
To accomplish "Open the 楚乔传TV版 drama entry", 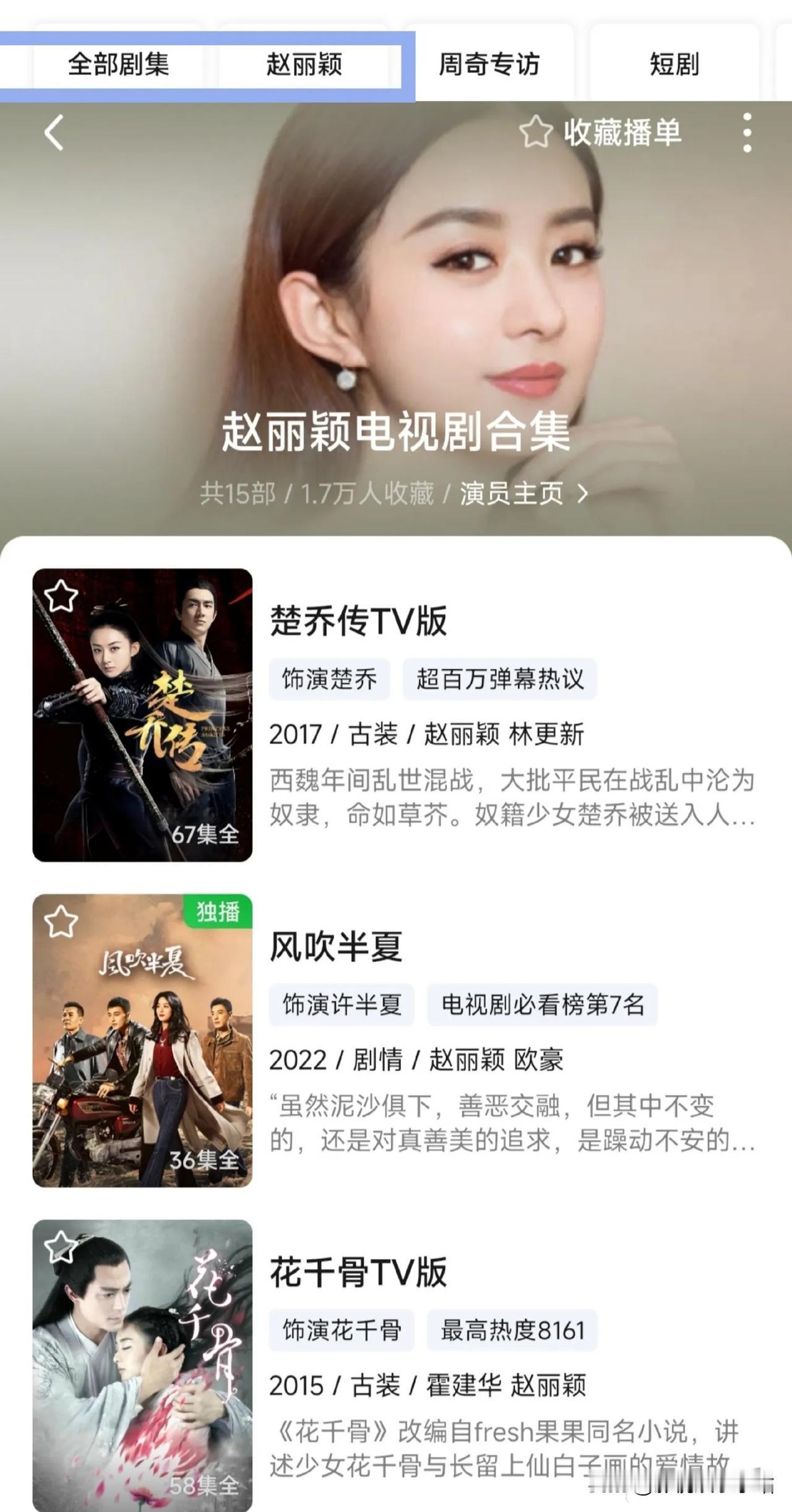I will [x=358, y=621].
